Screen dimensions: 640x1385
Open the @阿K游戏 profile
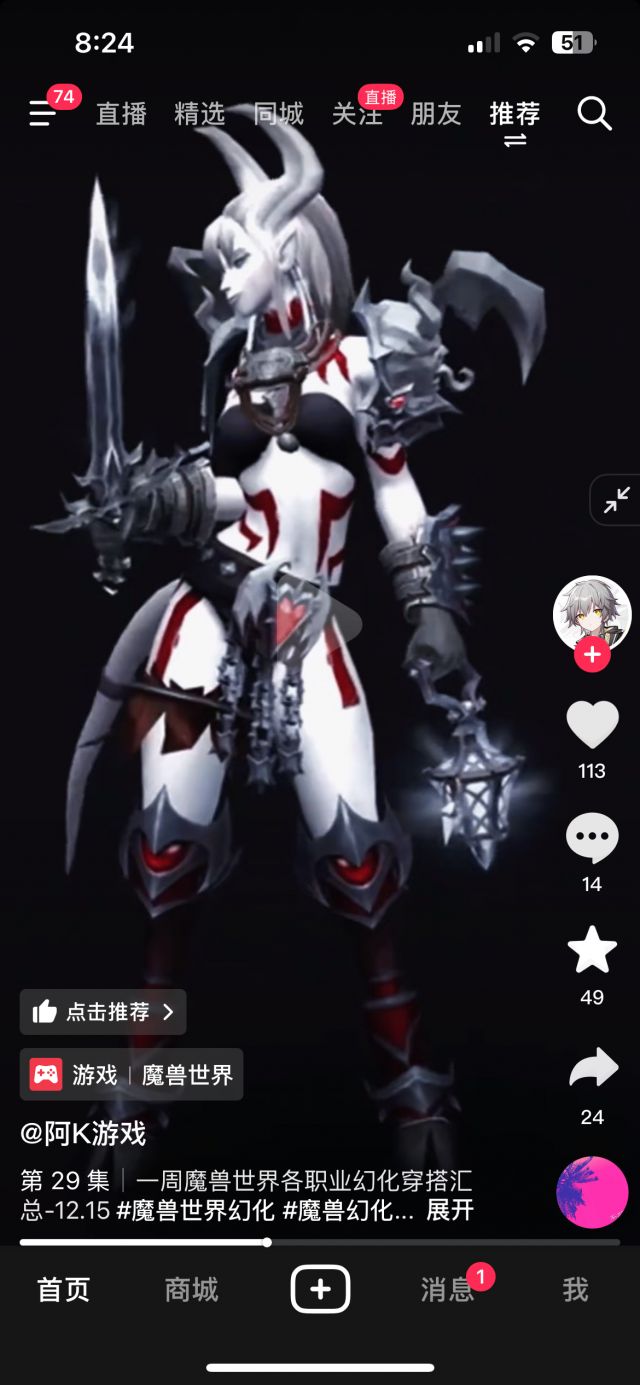pyautogui.click(x=83, y=1133)
